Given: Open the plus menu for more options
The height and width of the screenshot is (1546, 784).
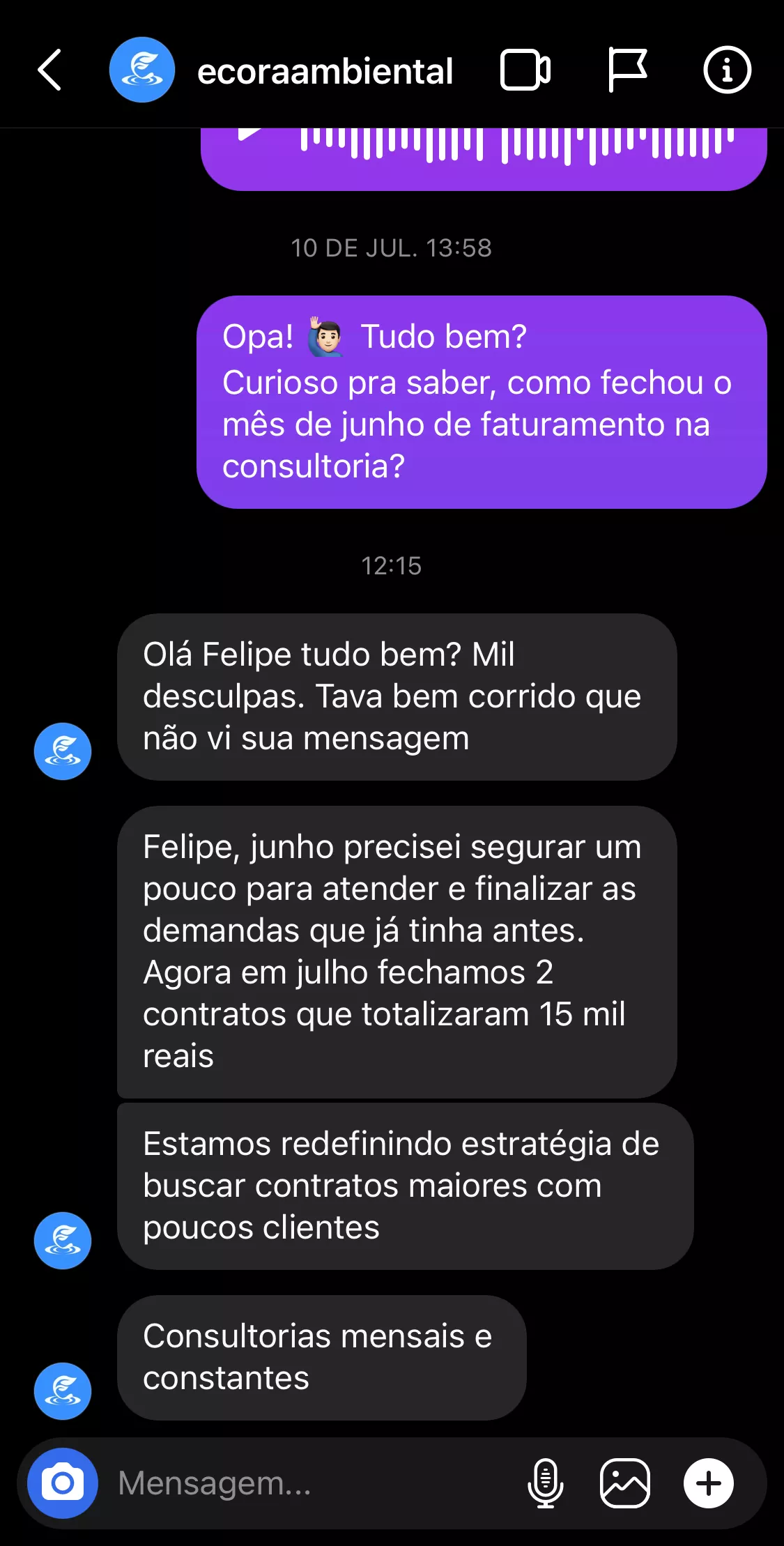Looking at the screenshot, I should click(708, 1483).
